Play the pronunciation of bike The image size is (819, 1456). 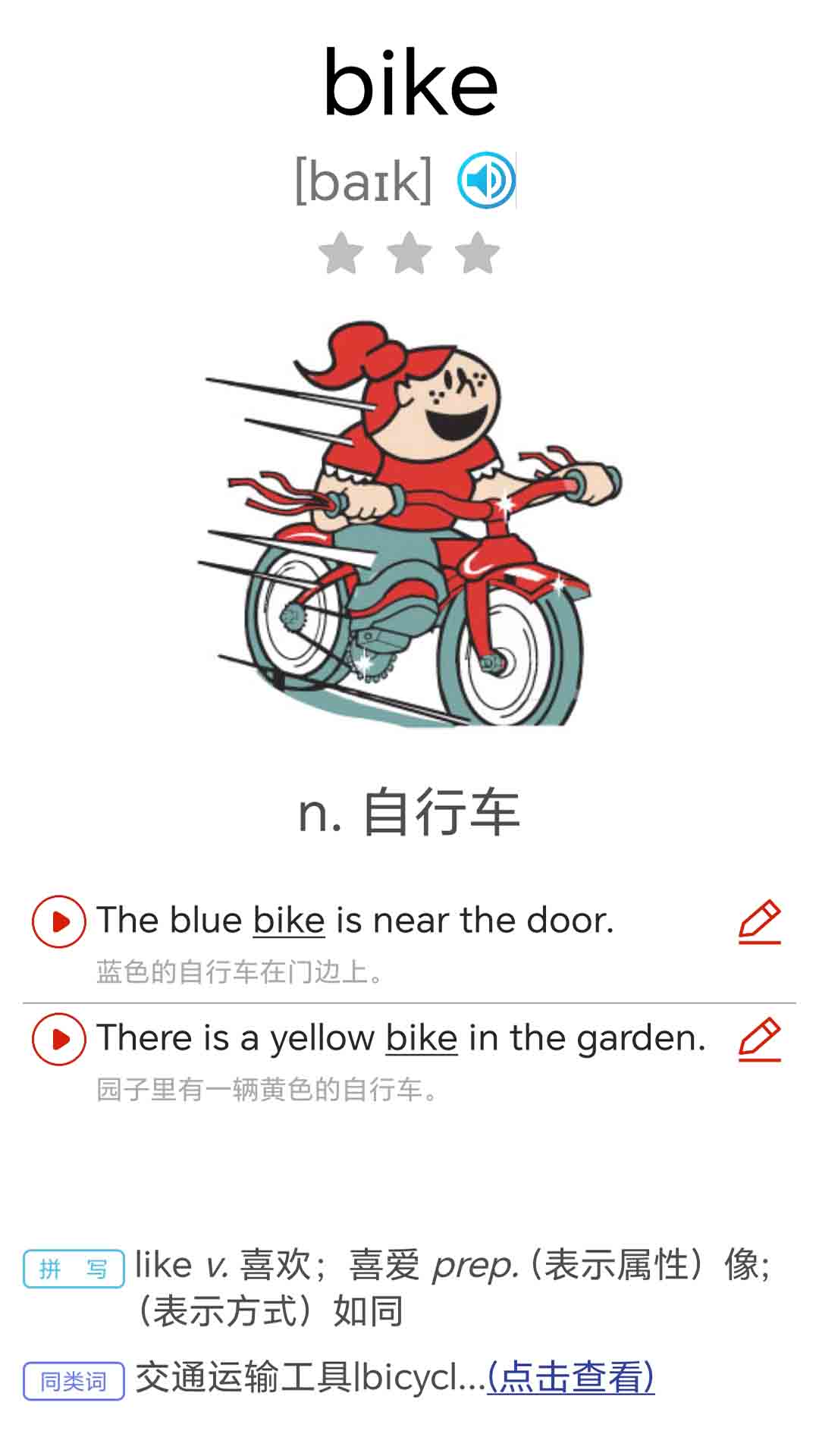pos(485,180)
